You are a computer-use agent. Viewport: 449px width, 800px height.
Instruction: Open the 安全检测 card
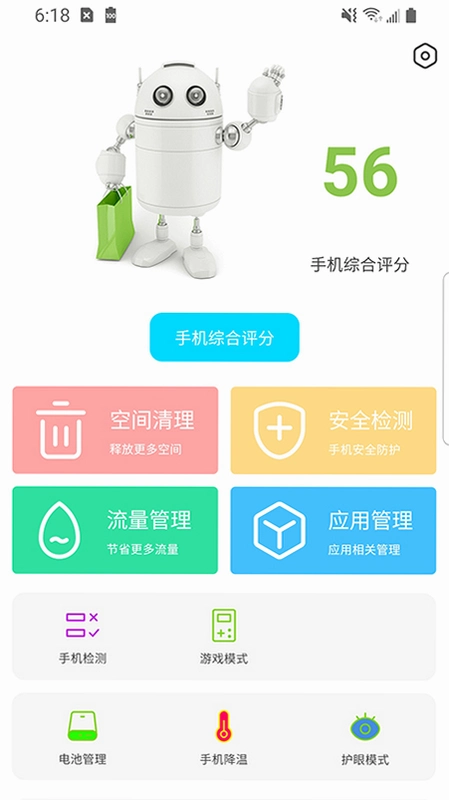333,430
